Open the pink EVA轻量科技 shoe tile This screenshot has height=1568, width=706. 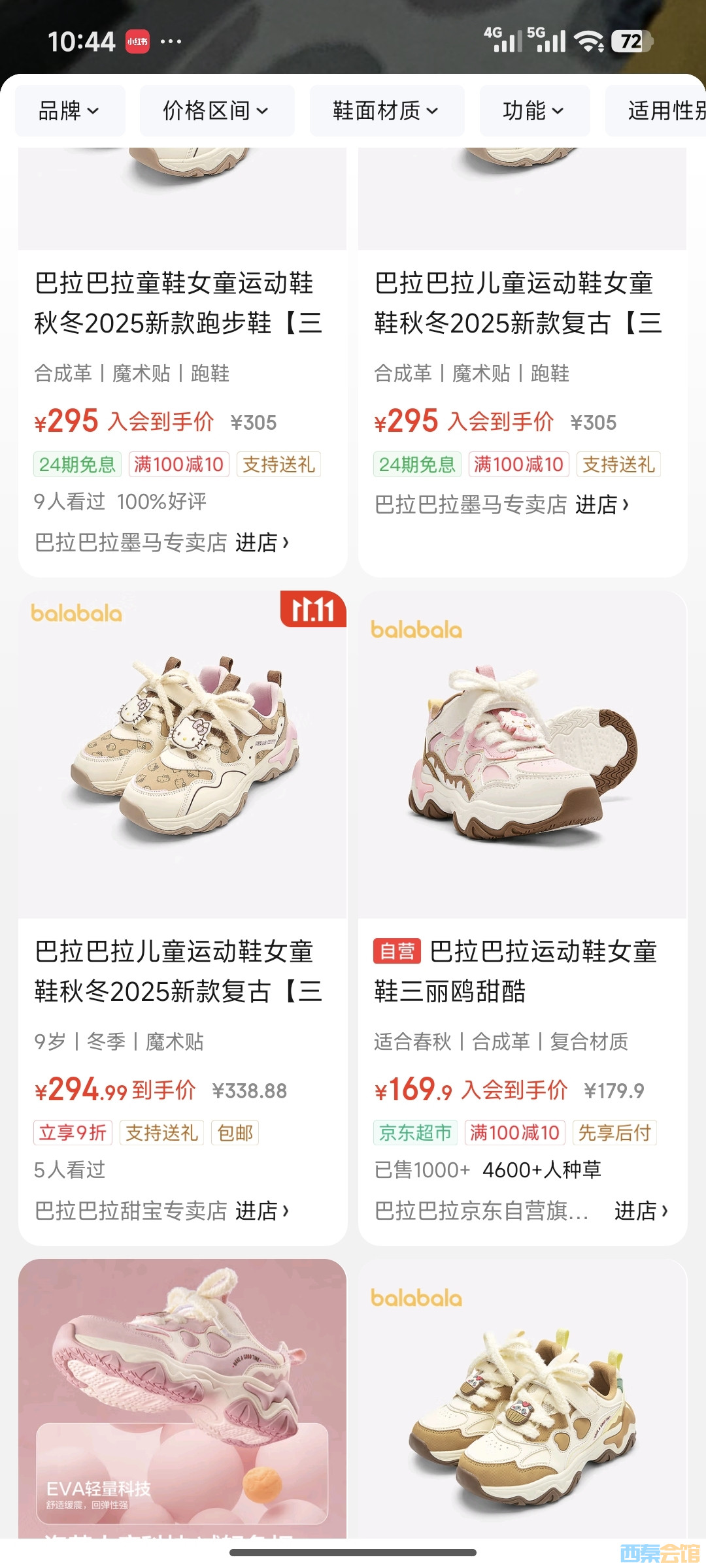(x=182, y=1398)
